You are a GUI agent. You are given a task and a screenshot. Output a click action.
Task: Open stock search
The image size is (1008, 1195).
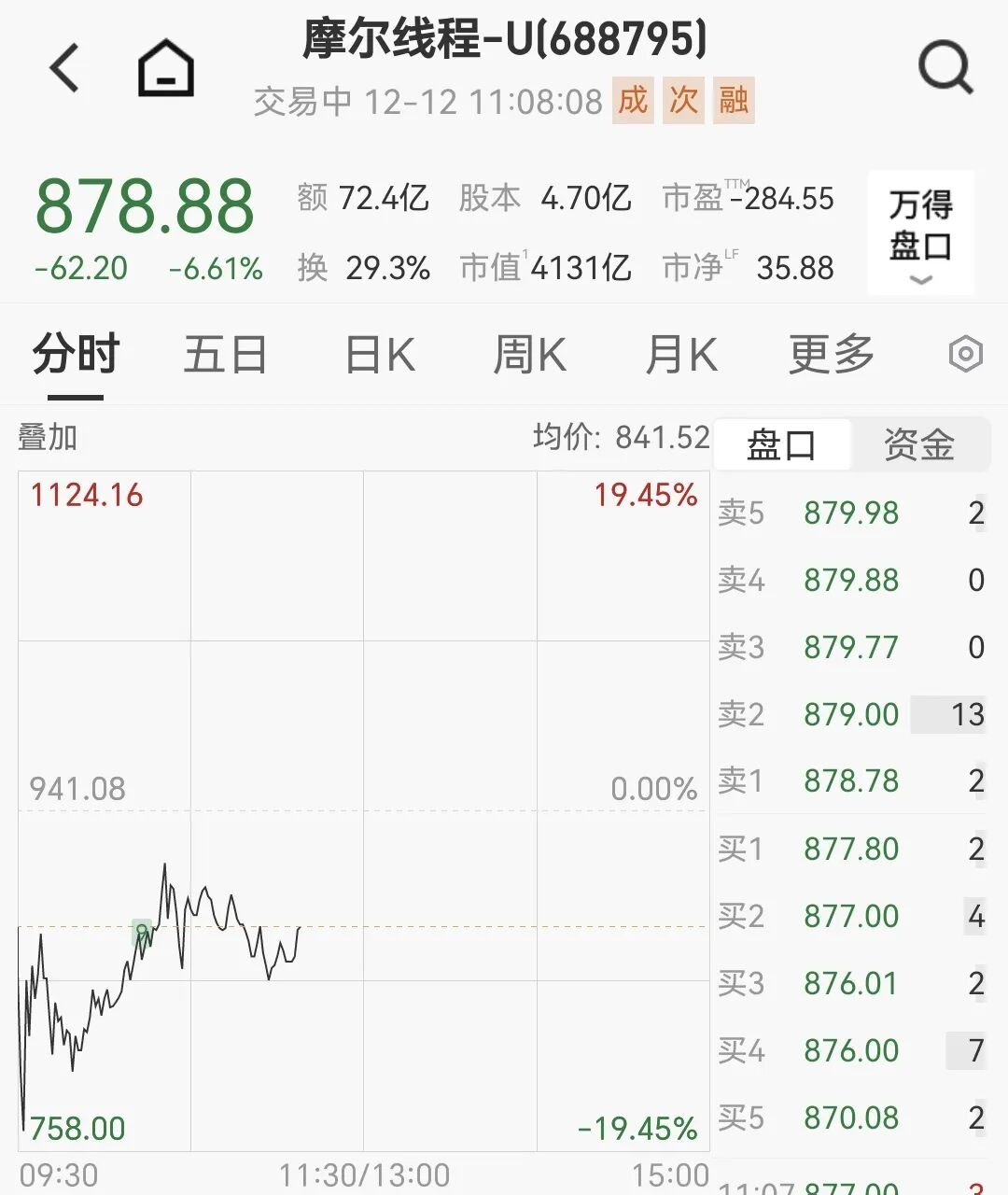pyautogui.click(x=945, y=68)
